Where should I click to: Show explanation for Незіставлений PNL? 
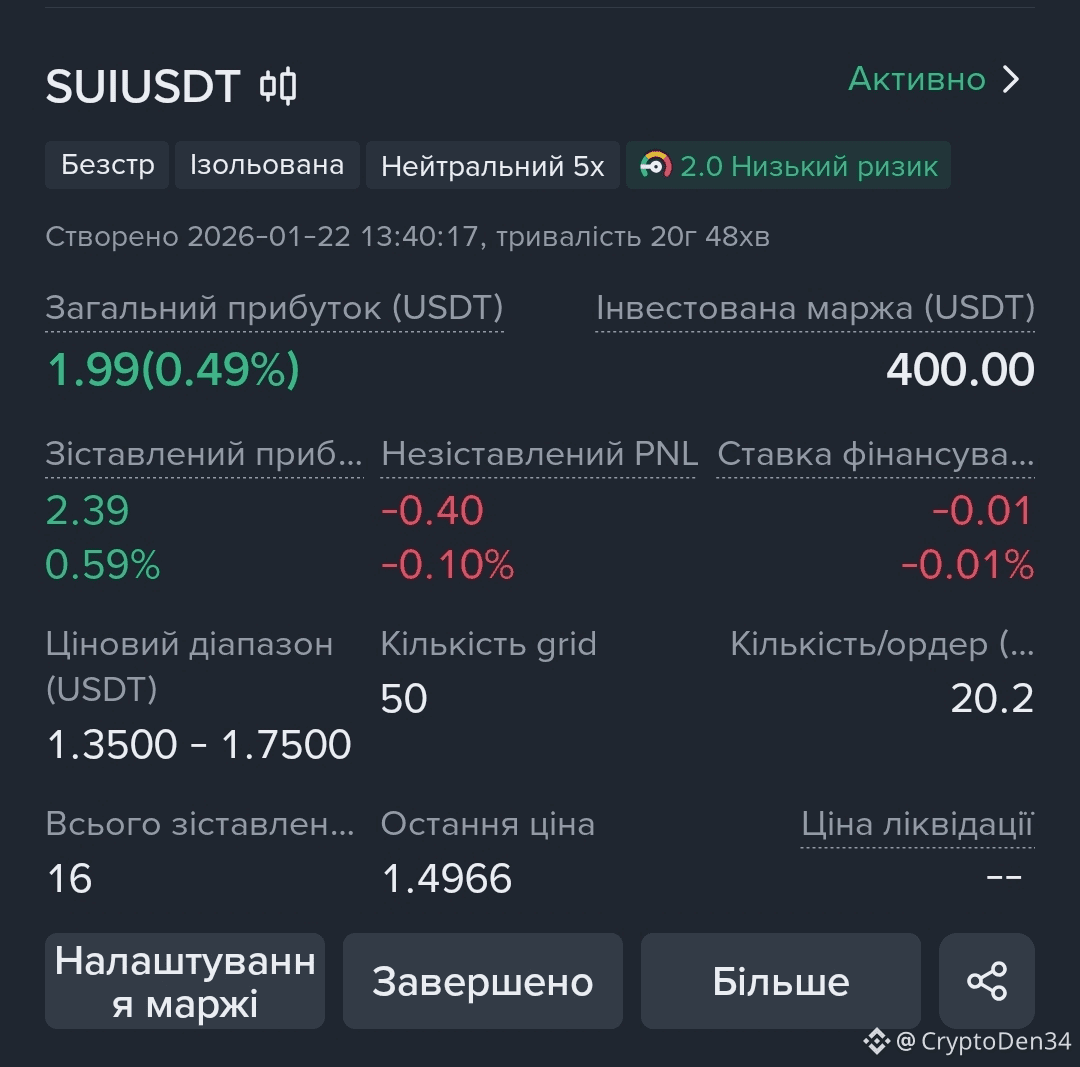point(539,454)
